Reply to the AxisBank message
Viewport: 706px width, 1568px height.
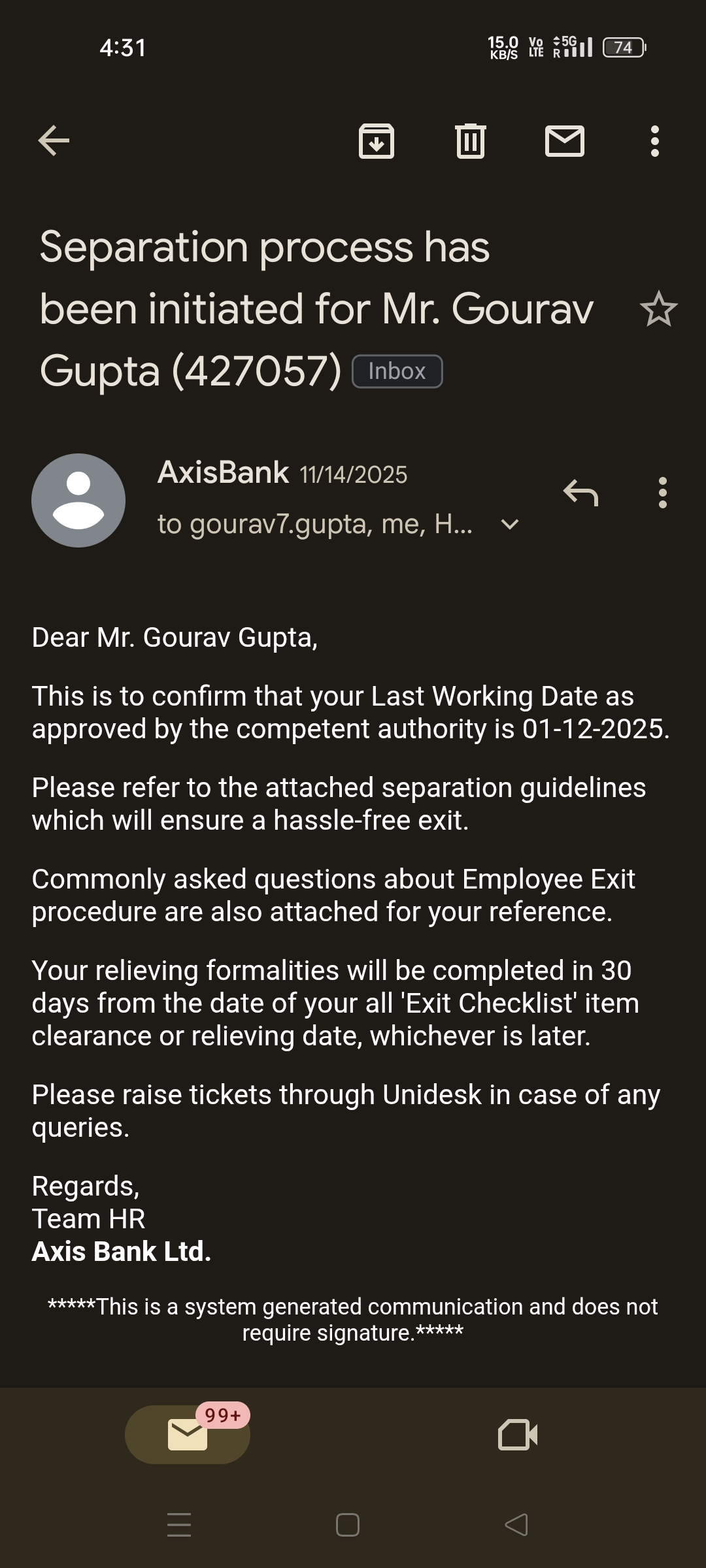[x=580, y=493]
